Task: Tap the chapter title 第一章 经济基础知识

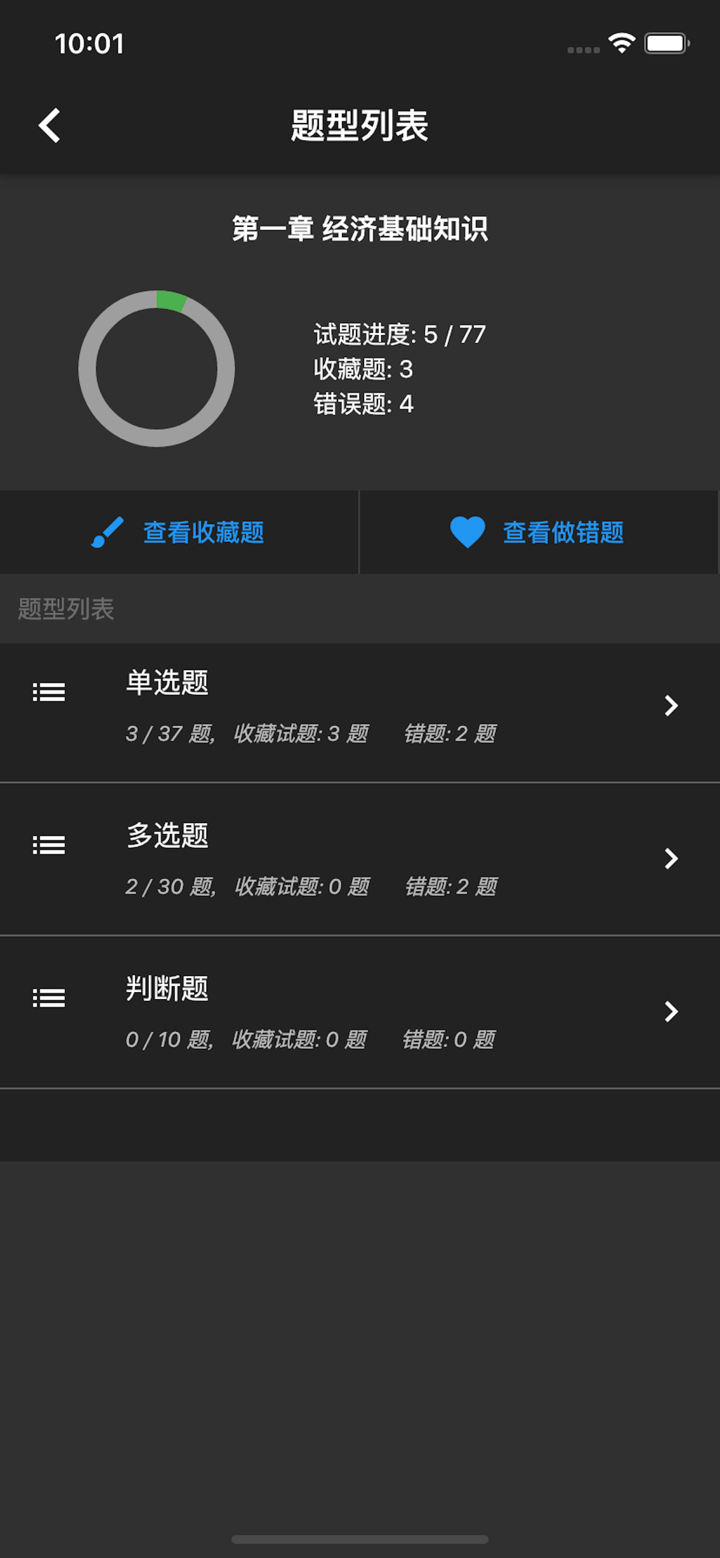Action: [360, 229]
